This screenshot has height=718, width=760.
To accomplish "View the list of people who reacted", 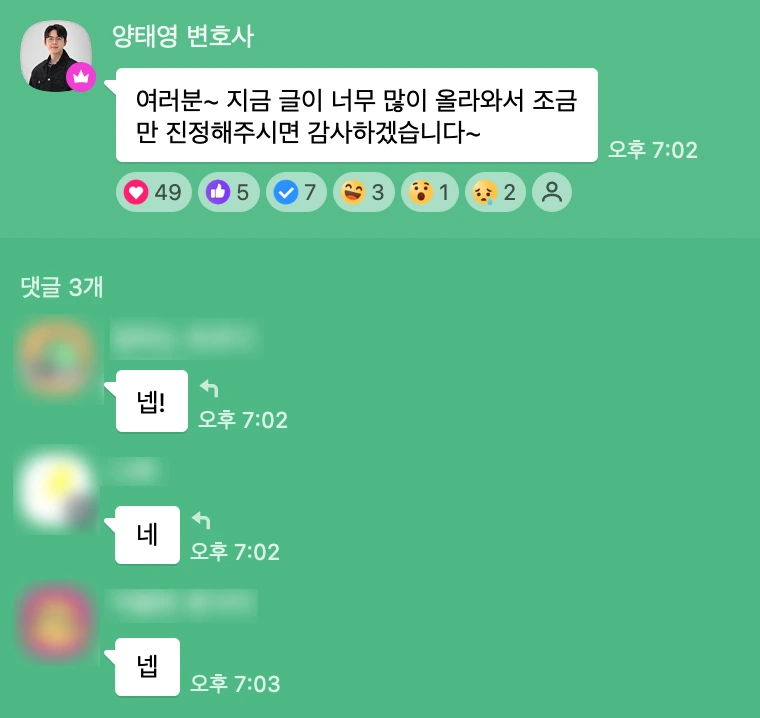I will click(552, 192).
